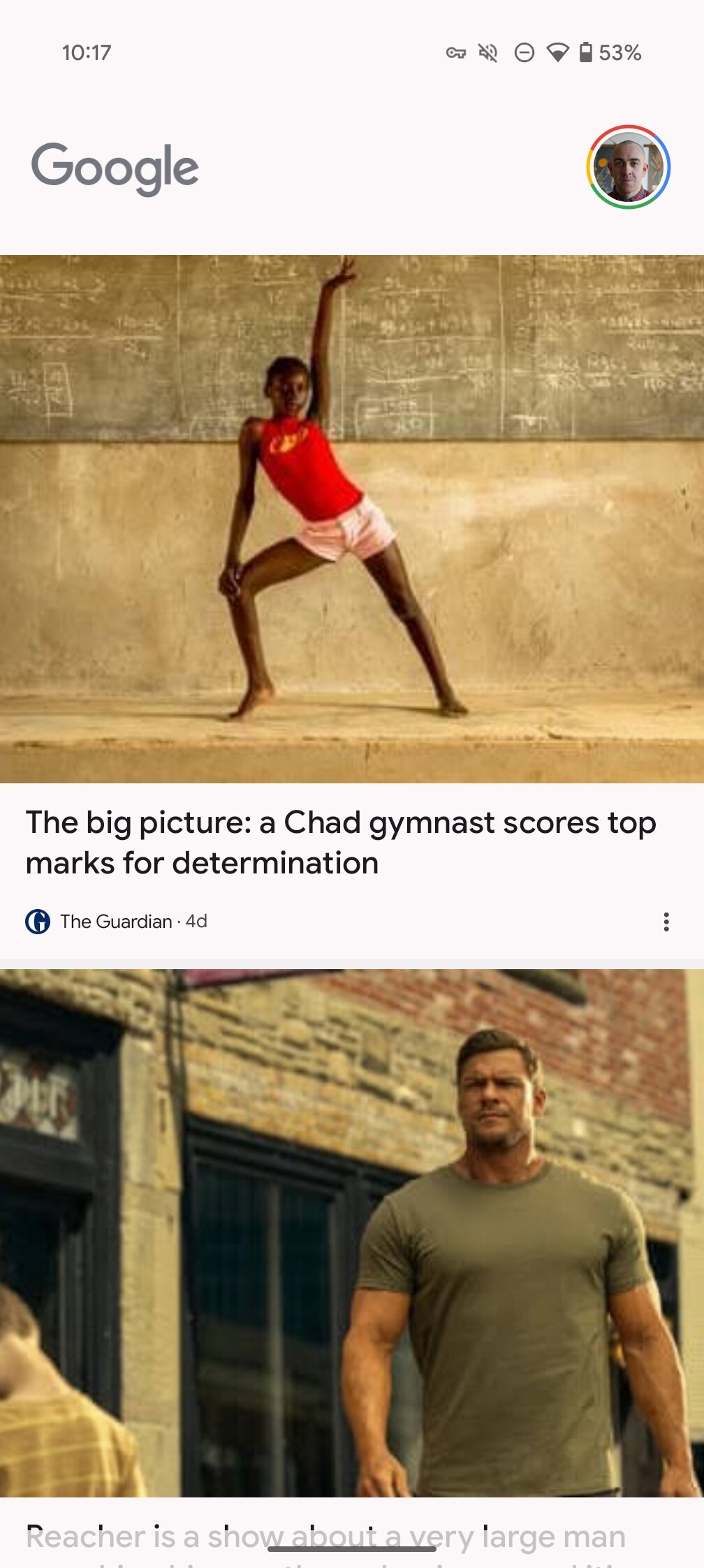Open overflow menu for The Guardian article
The image size is (704, 1568).
click(x=666, y=922)
